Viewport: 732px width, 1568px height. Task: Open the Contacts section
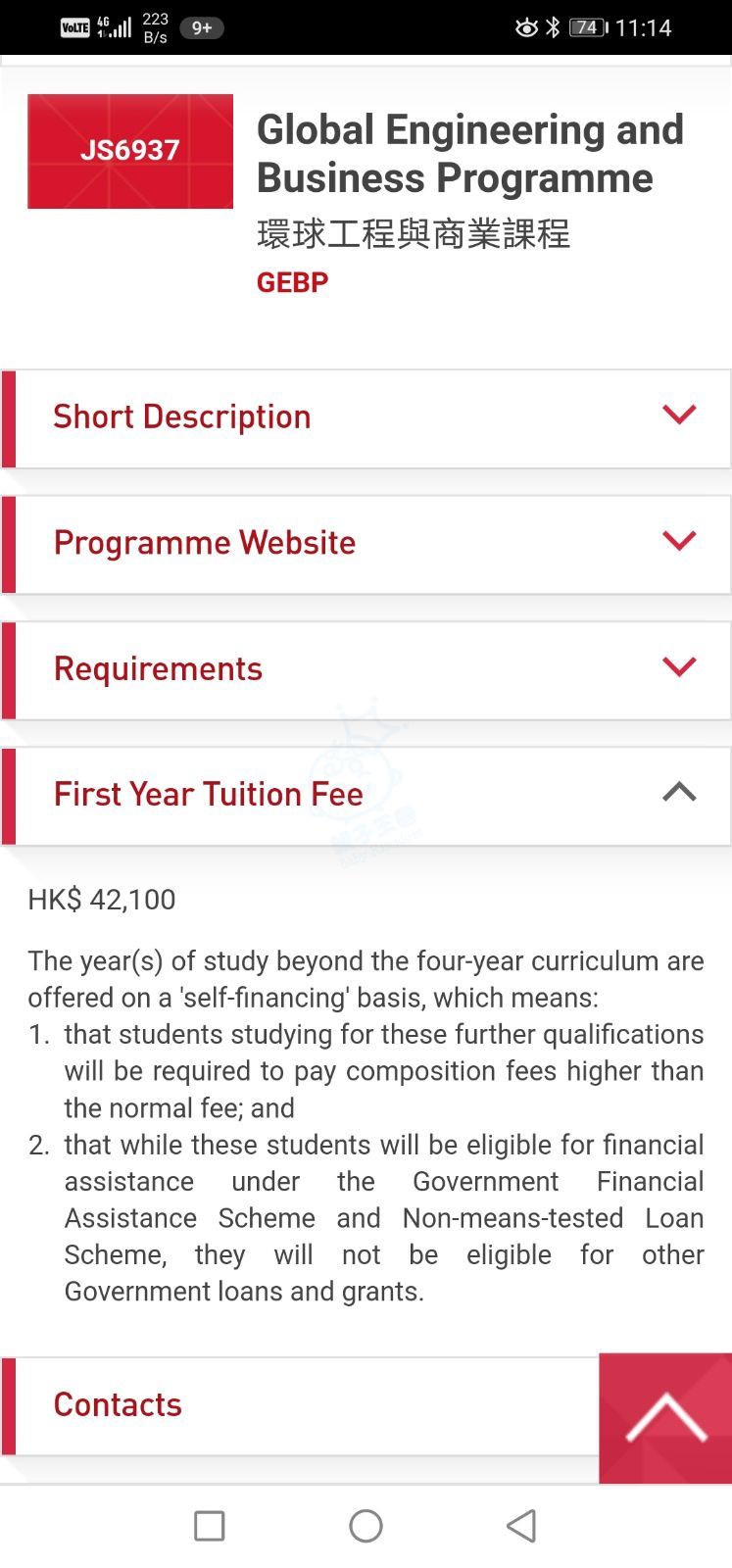tap(301, 1405)
